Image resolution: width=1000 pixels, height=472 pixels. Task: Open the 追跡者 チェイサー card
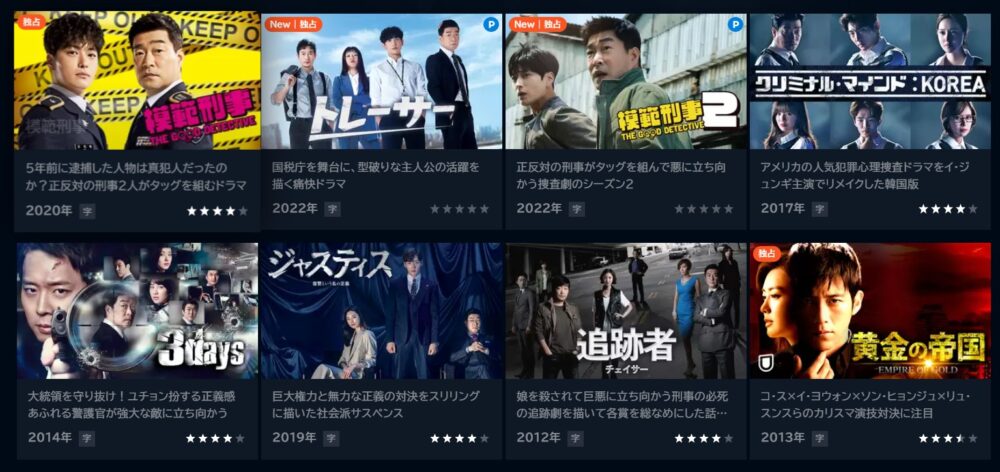[626, 312]
